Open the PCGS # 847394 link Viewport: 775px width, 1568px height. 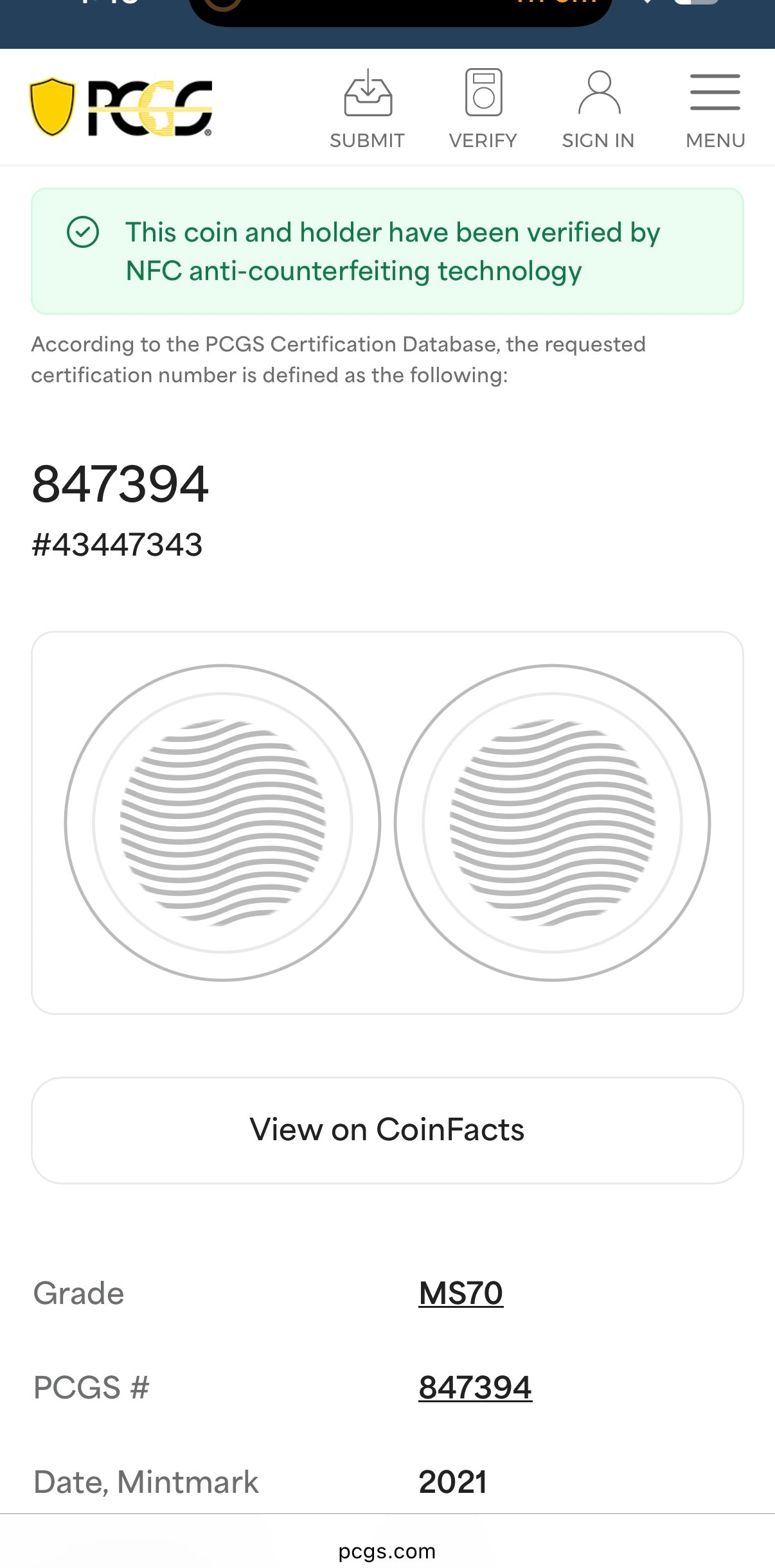475,1387
